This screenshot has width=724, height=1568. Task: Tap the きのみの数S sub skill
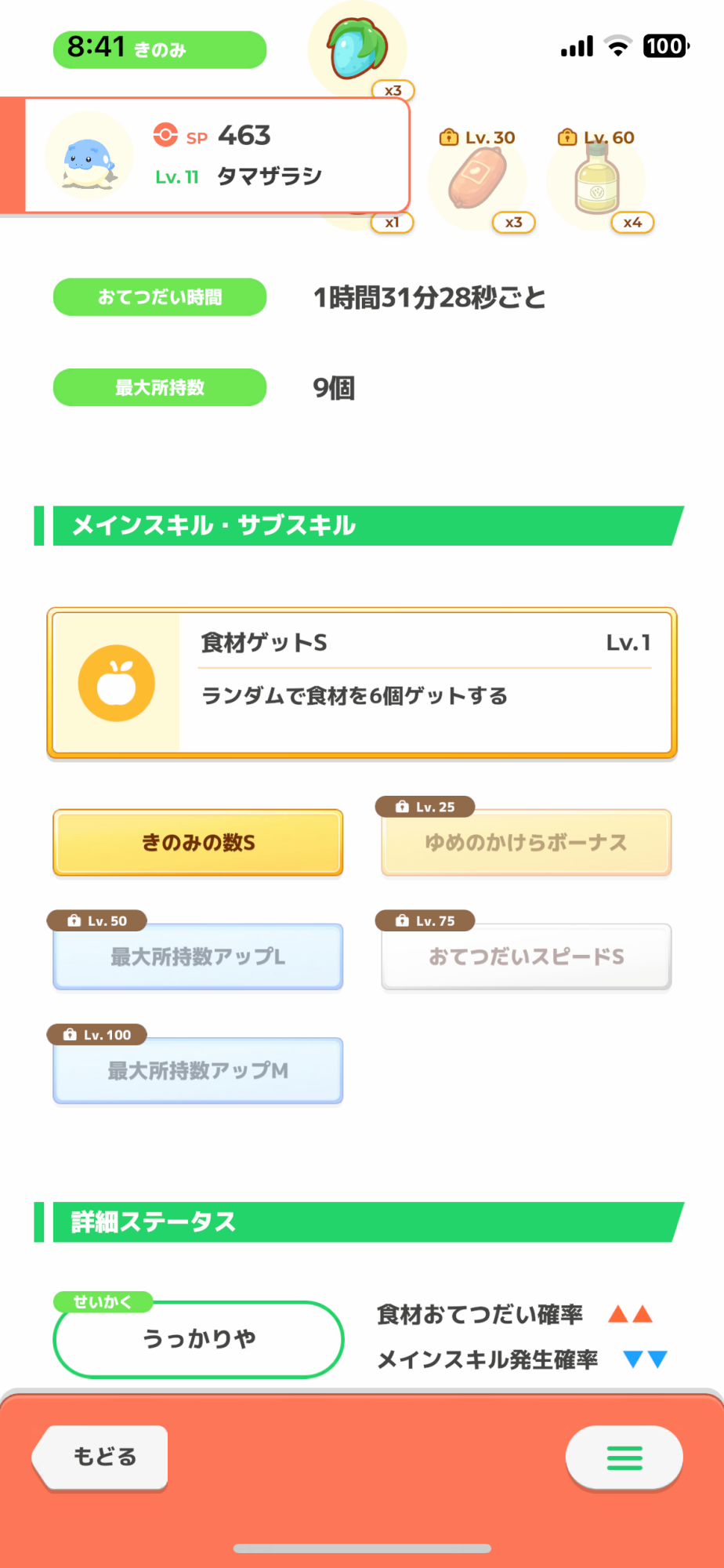pyautogui.click(x=198, y=843)
